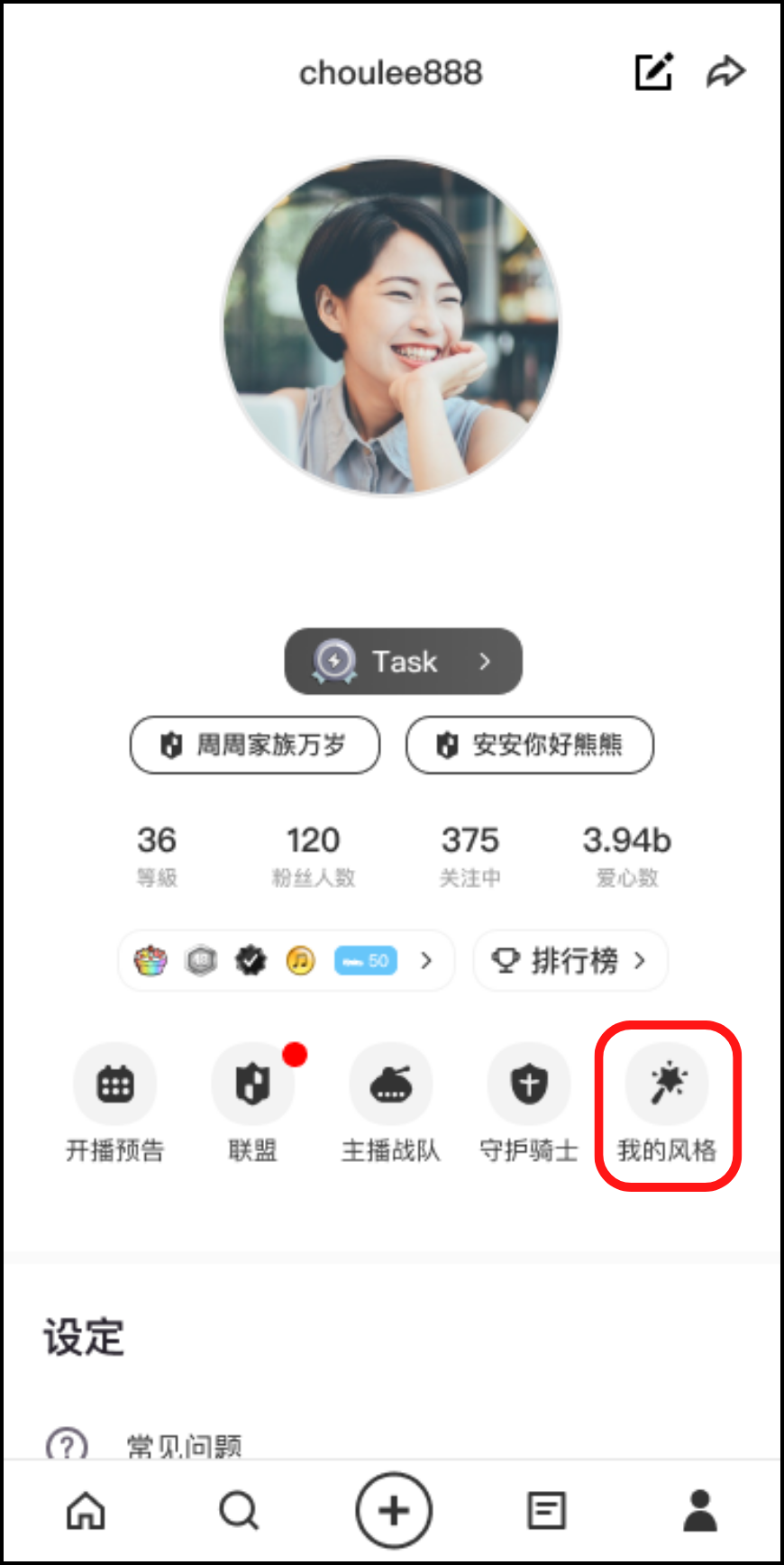The width and height of the screenshot is (784, 1565).
Task: Open the 安安你好熊熊 family chip
Action: [x=530, y=745]
